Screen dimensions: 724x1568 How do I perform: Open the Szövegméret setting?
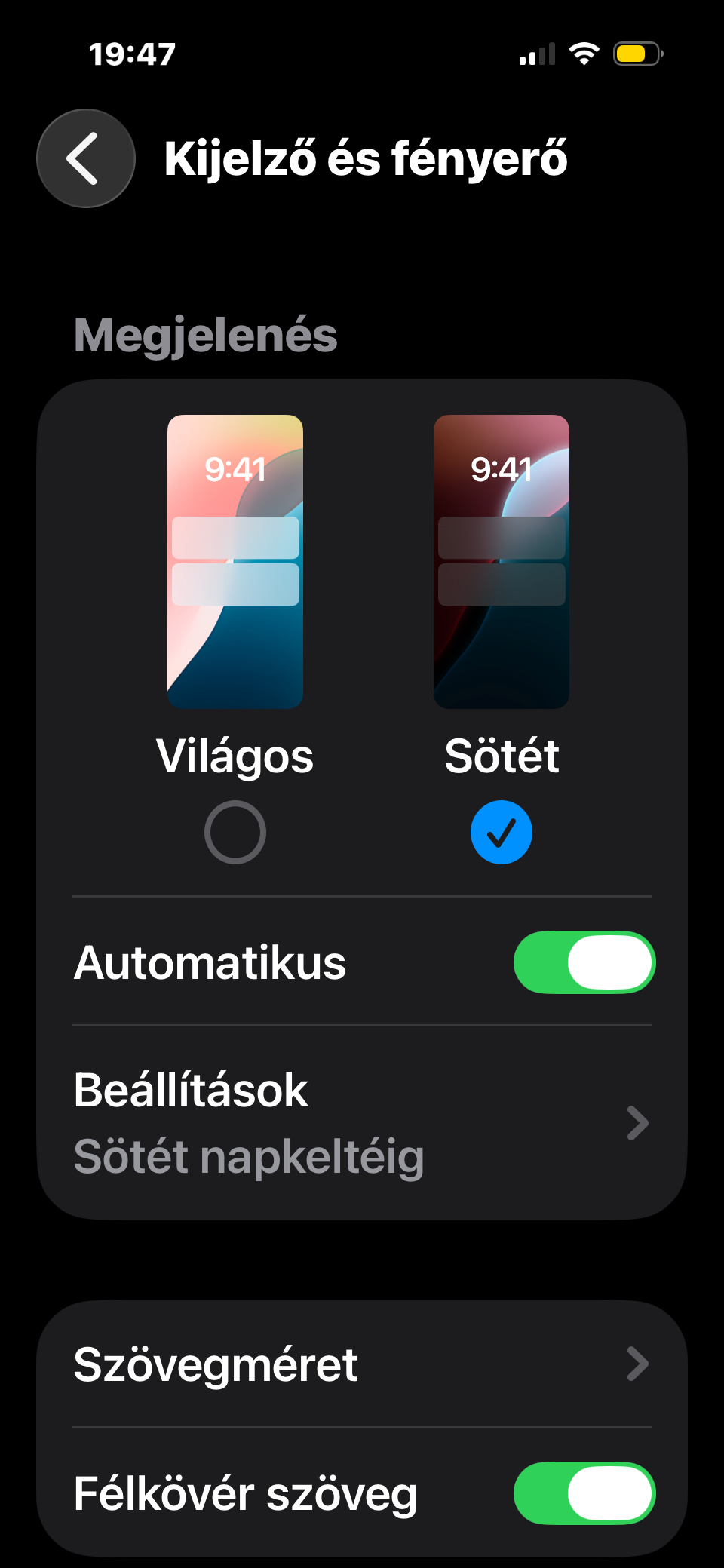362,1364
